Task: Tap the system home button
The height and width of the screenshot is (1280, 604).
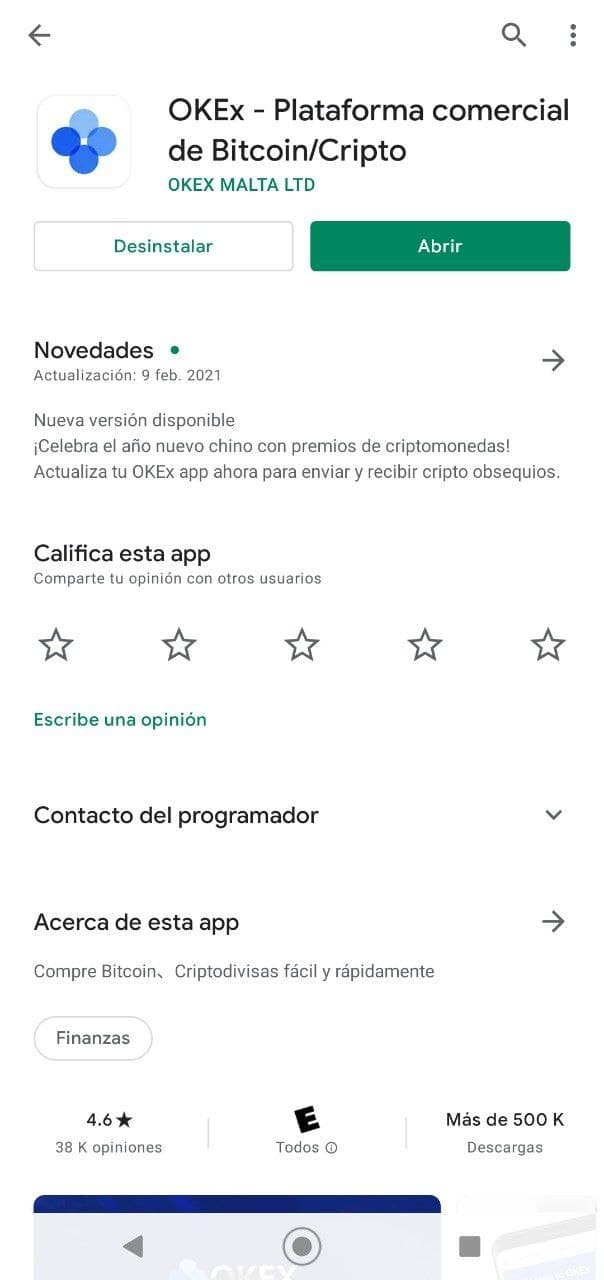Action: tap(302, 1246)
